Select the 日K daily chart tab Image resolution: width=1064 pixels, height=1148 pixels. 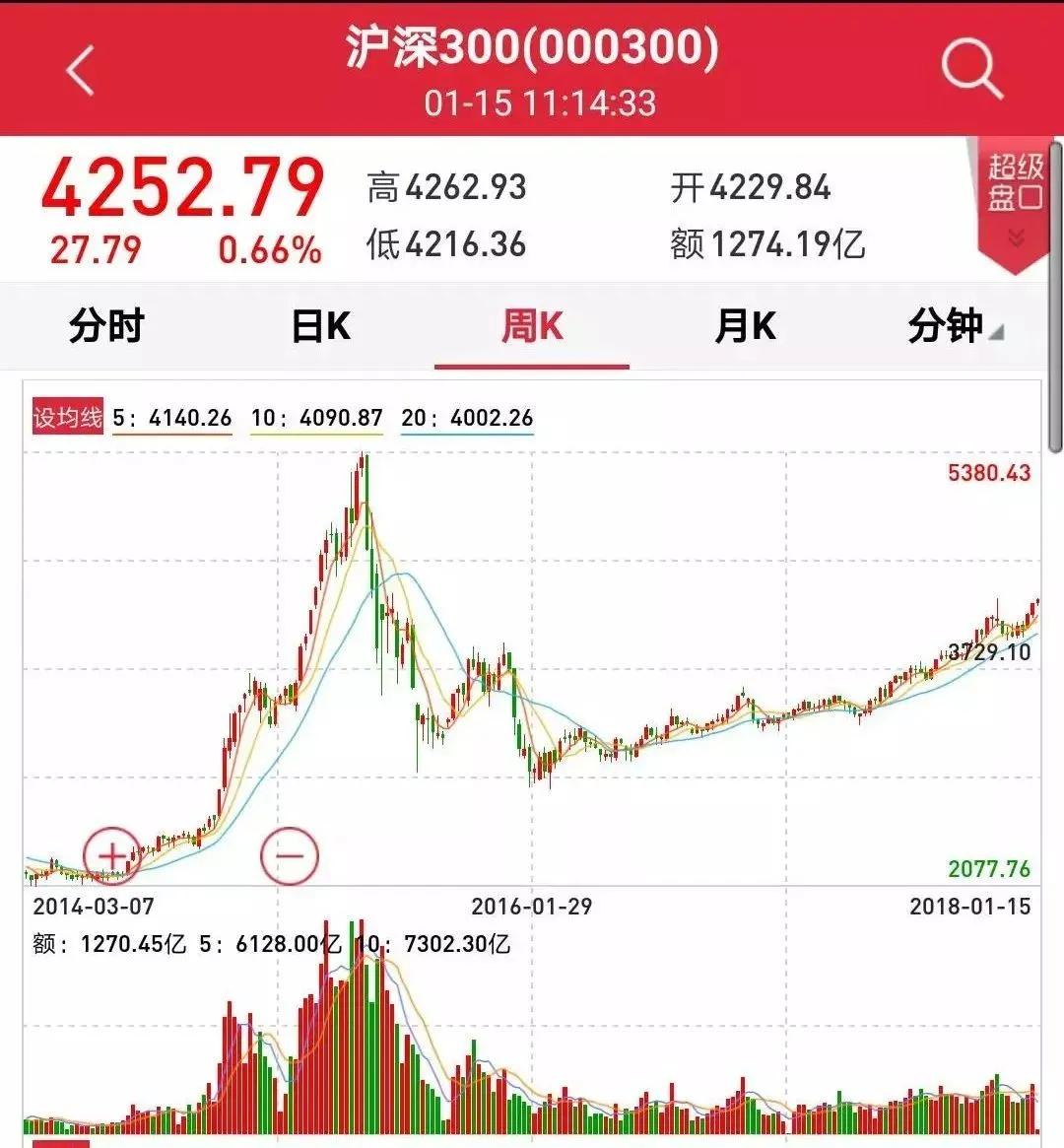320,326
